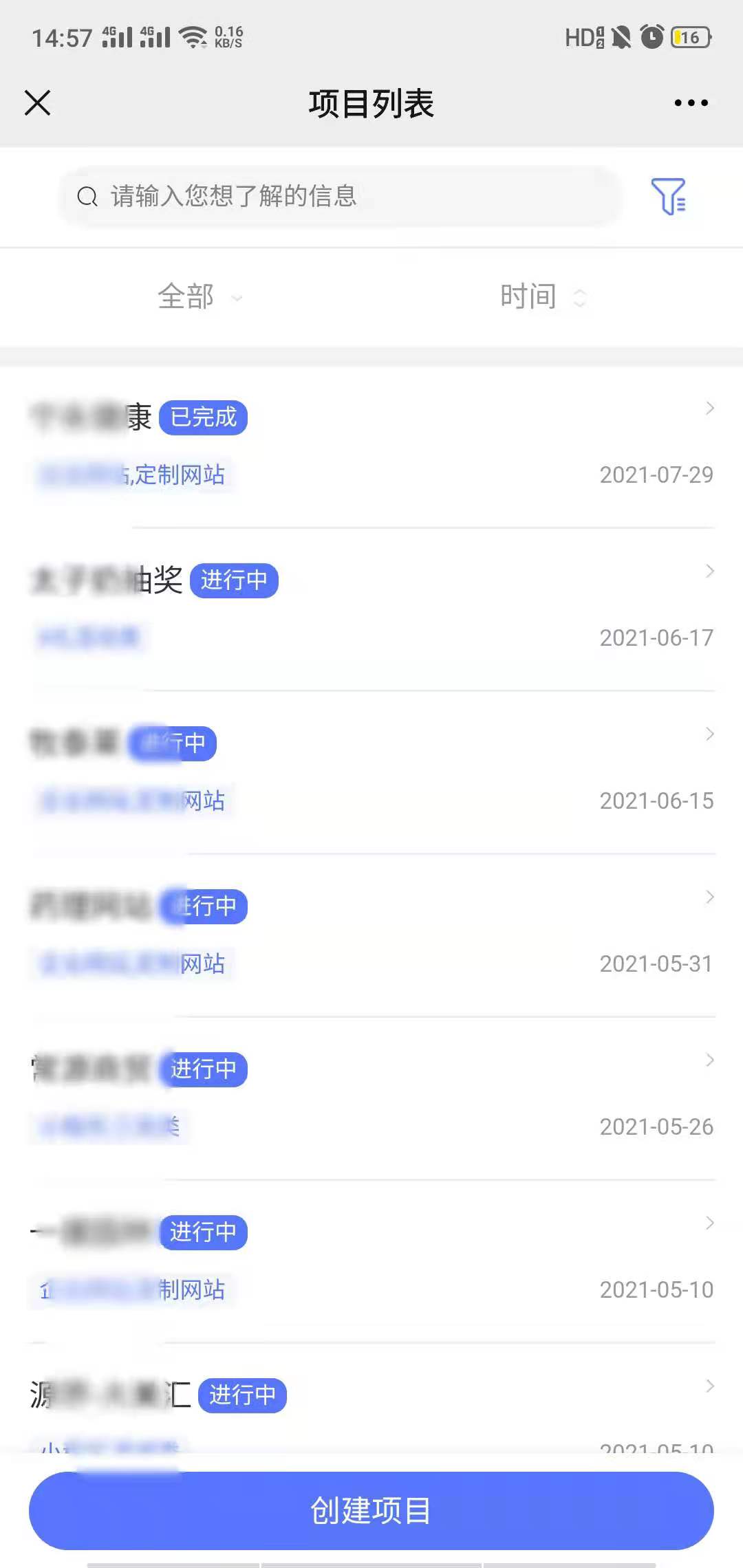Open the filter icon beside search
743x1568 pixels.
coord(668,197)
